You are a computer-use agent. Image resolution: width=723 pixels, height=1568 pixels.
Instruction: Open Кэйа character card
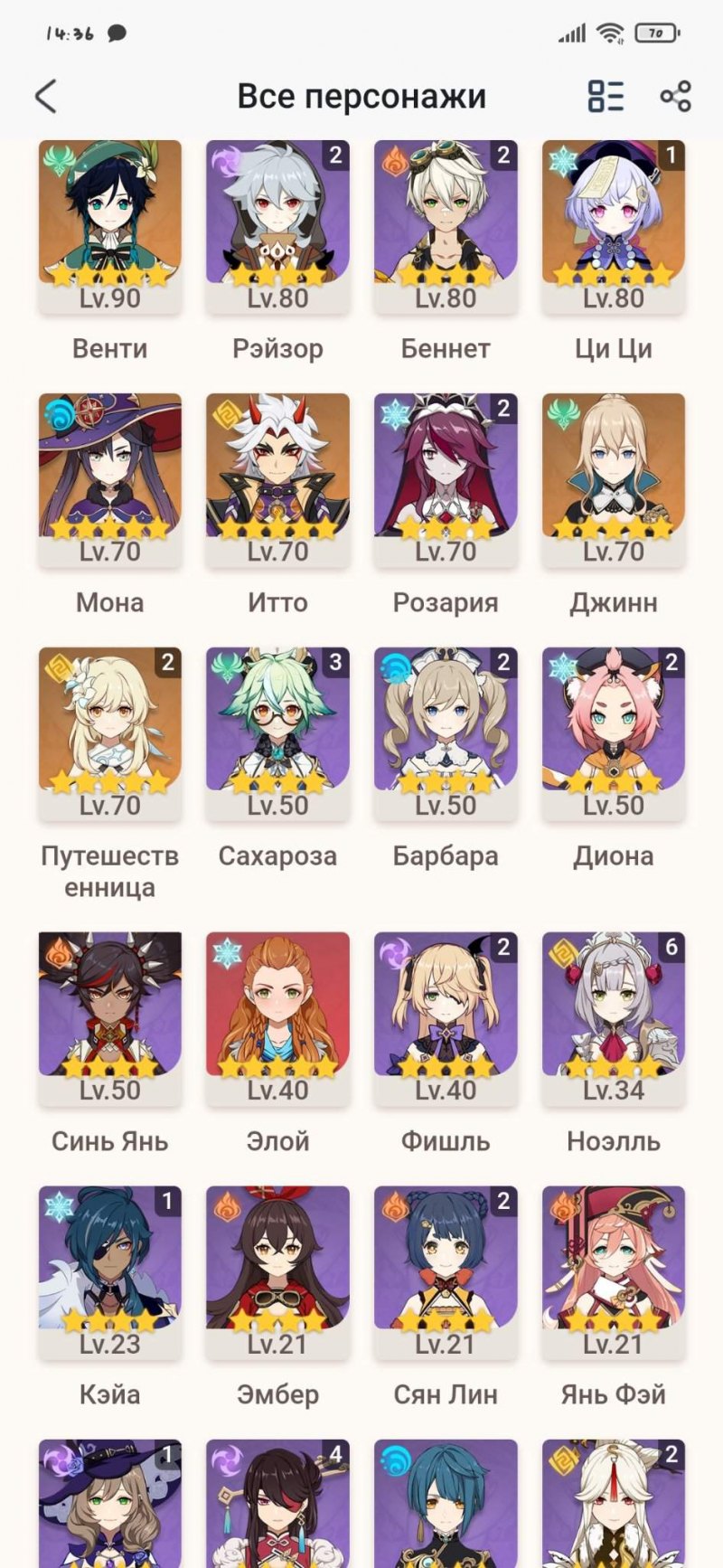(x=110, y=1270)
